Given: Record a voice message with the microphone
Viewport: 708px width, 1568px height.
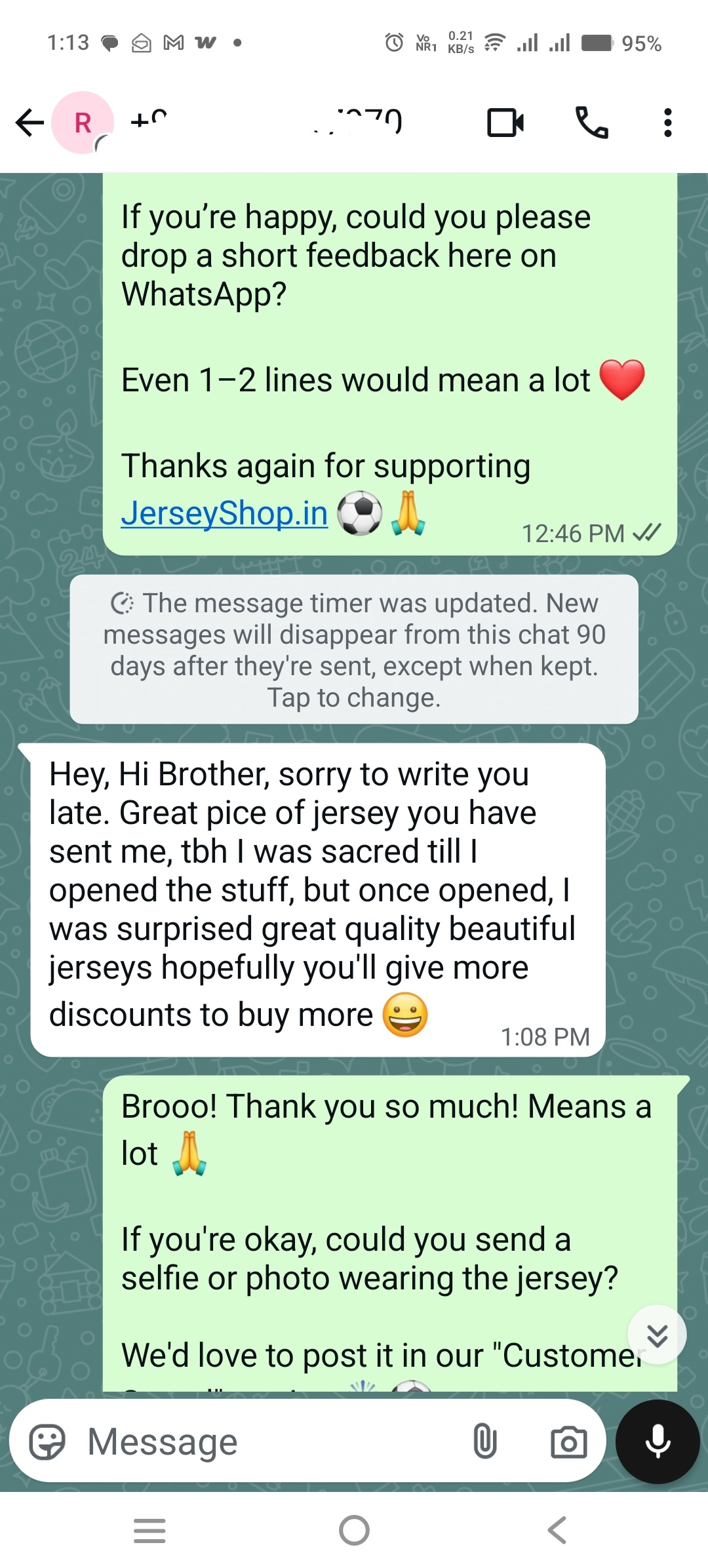Looking at the screenshot, I should [x=658, y=1442].
